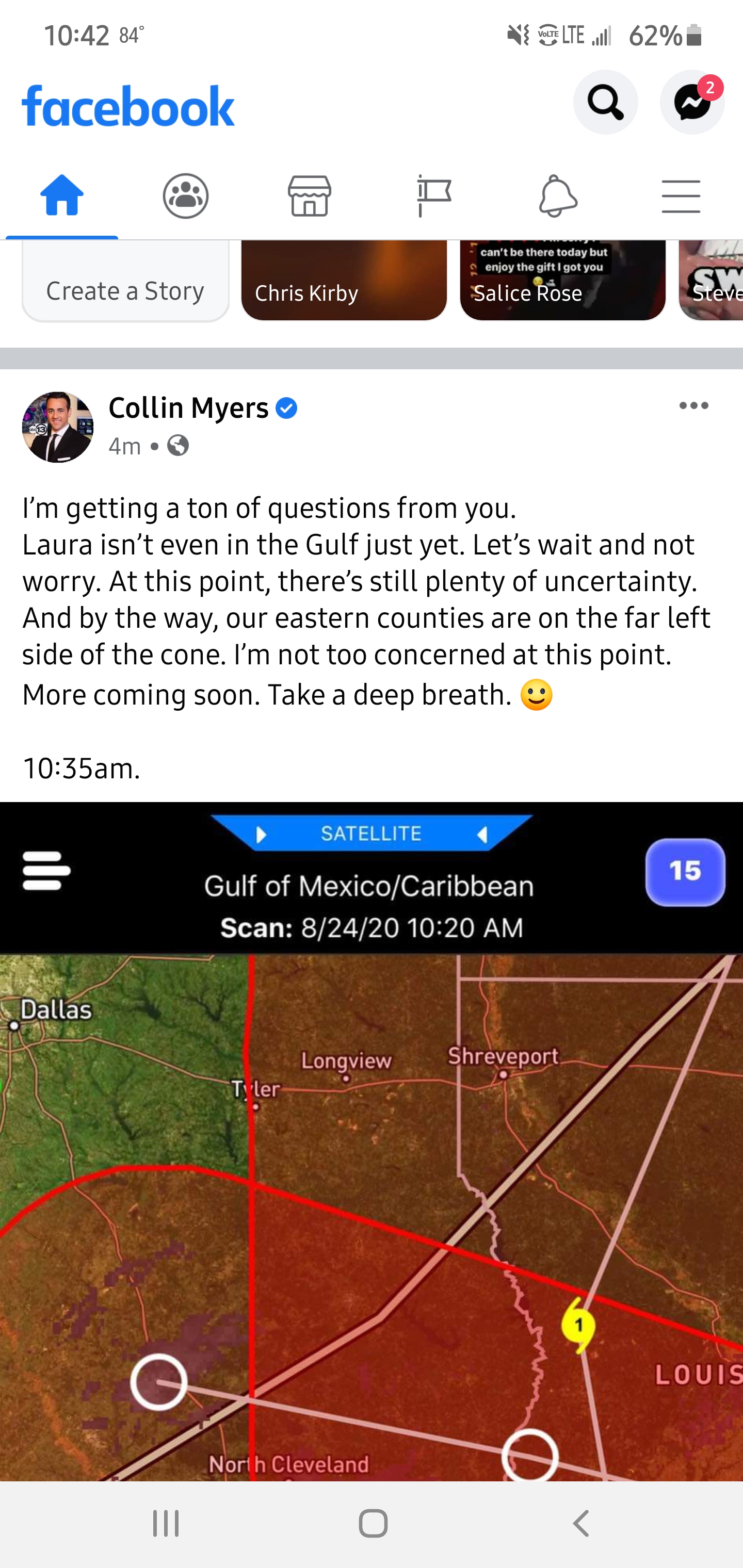Image resolution: width=743 pixels, height=1568 pixels.
Task: Open post options for Collin Myers' post
Action: click(x=693, y=406)
